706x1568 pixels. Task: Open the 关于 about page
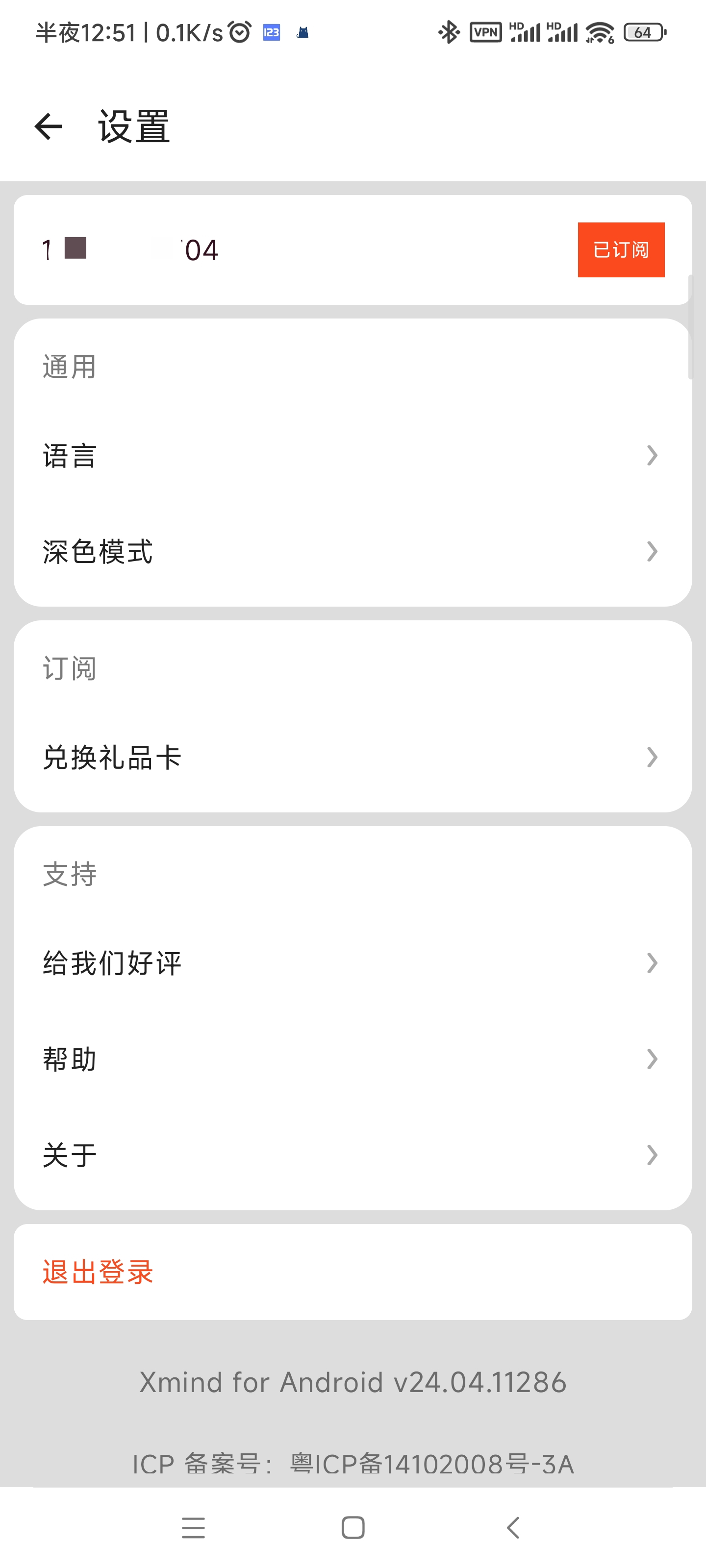pos(244,1155)
